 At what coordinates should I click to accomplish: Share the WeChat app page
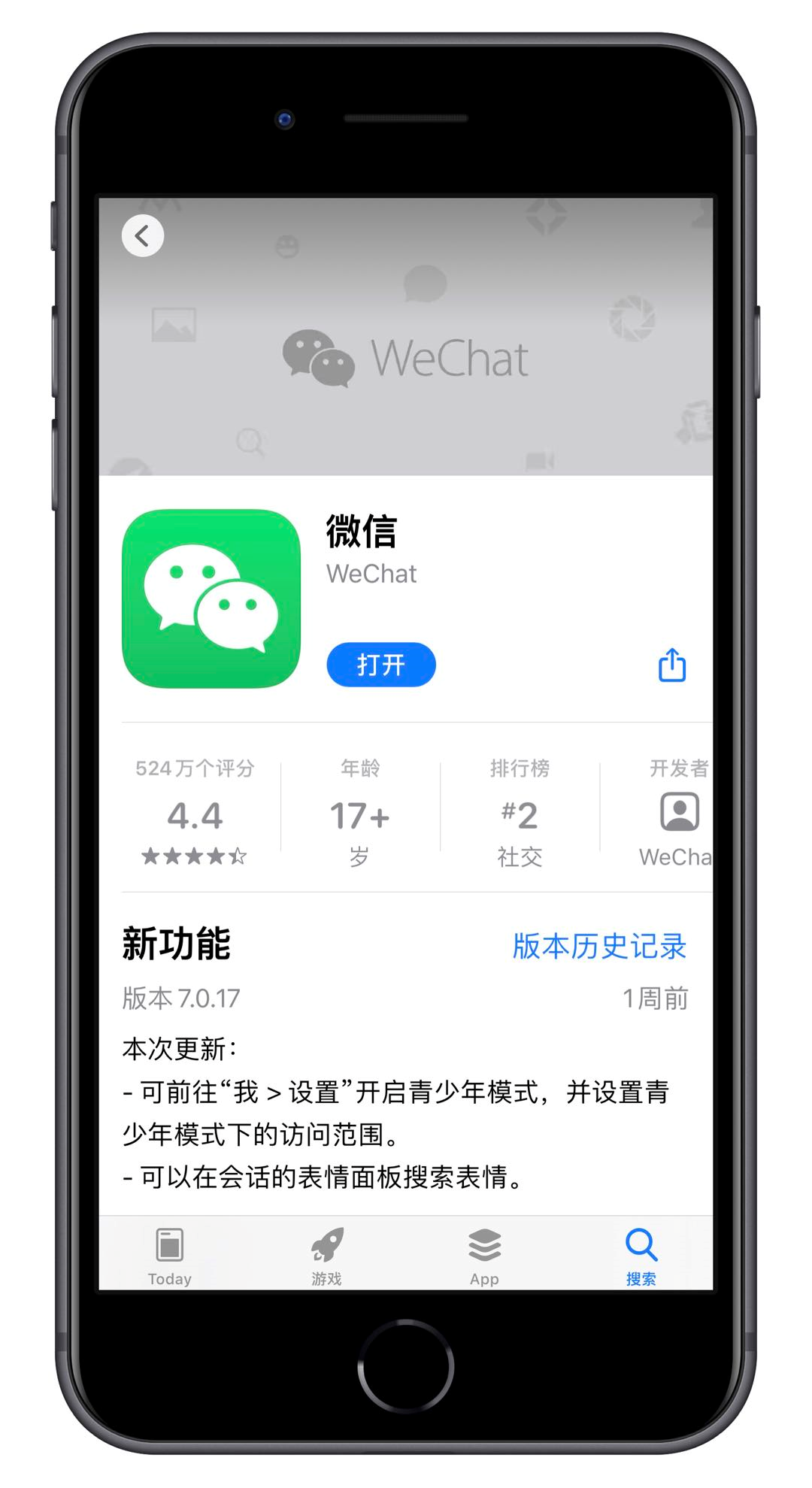pos(671,665)
